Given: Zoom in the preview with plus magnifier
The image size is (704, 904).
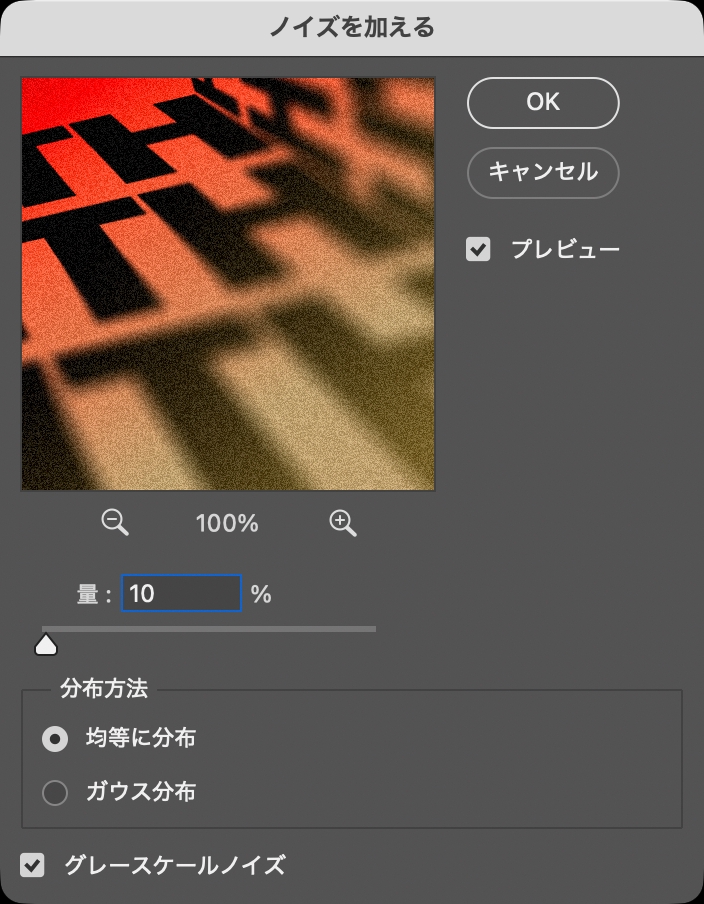Looking at the screenshot, I should coord(343,522).
